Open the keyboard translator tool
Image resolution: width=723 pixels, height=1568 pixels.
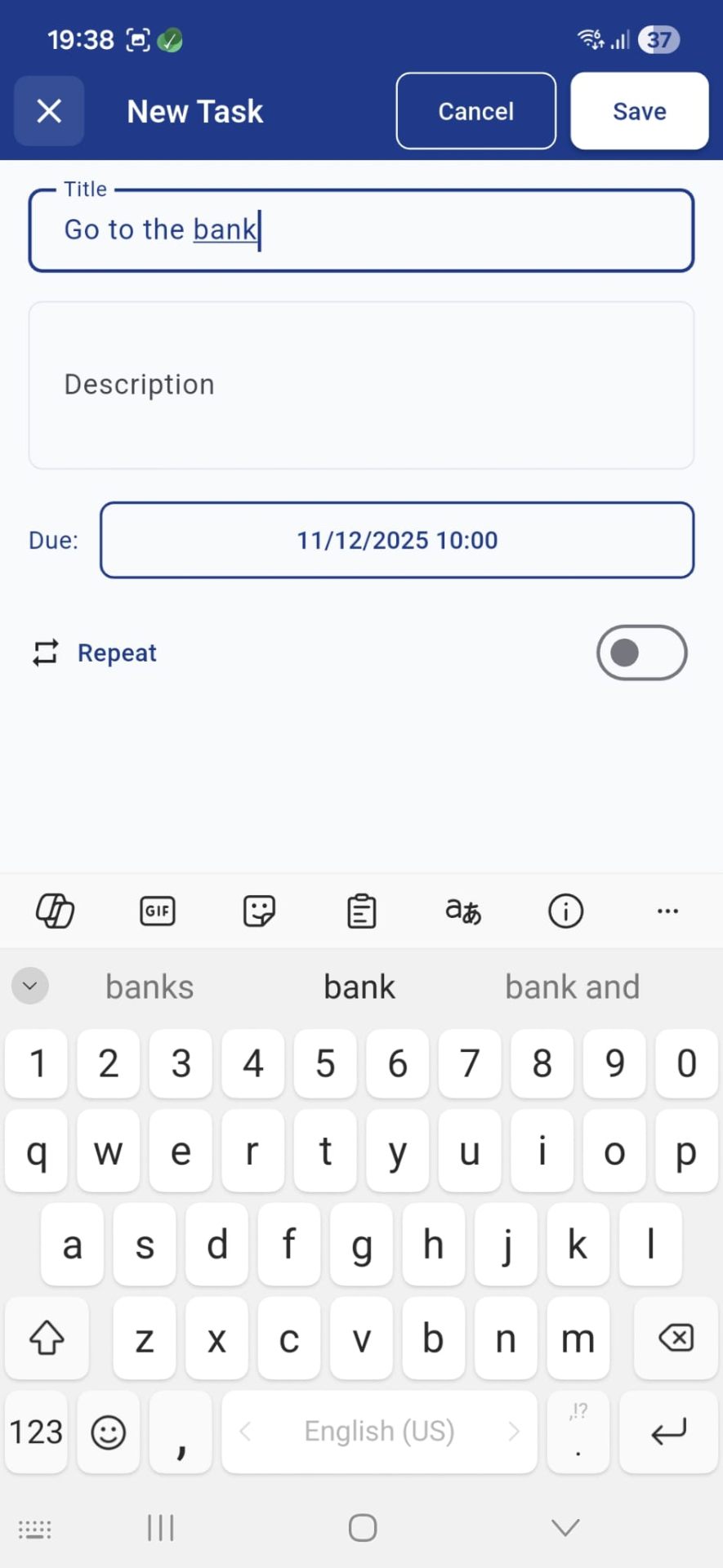tap(462, 911)
